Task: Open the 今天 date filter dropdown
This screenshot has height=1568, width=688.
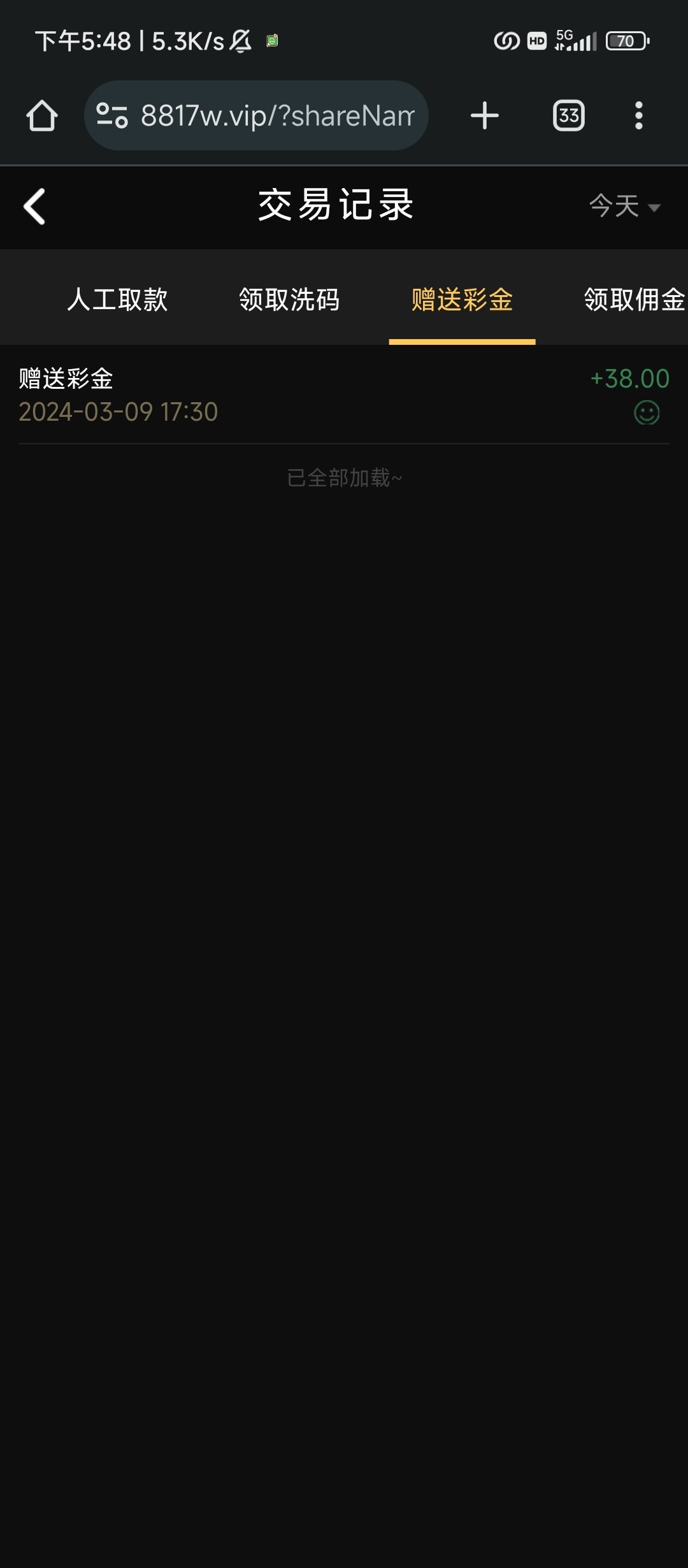Action: pos(625,206)
